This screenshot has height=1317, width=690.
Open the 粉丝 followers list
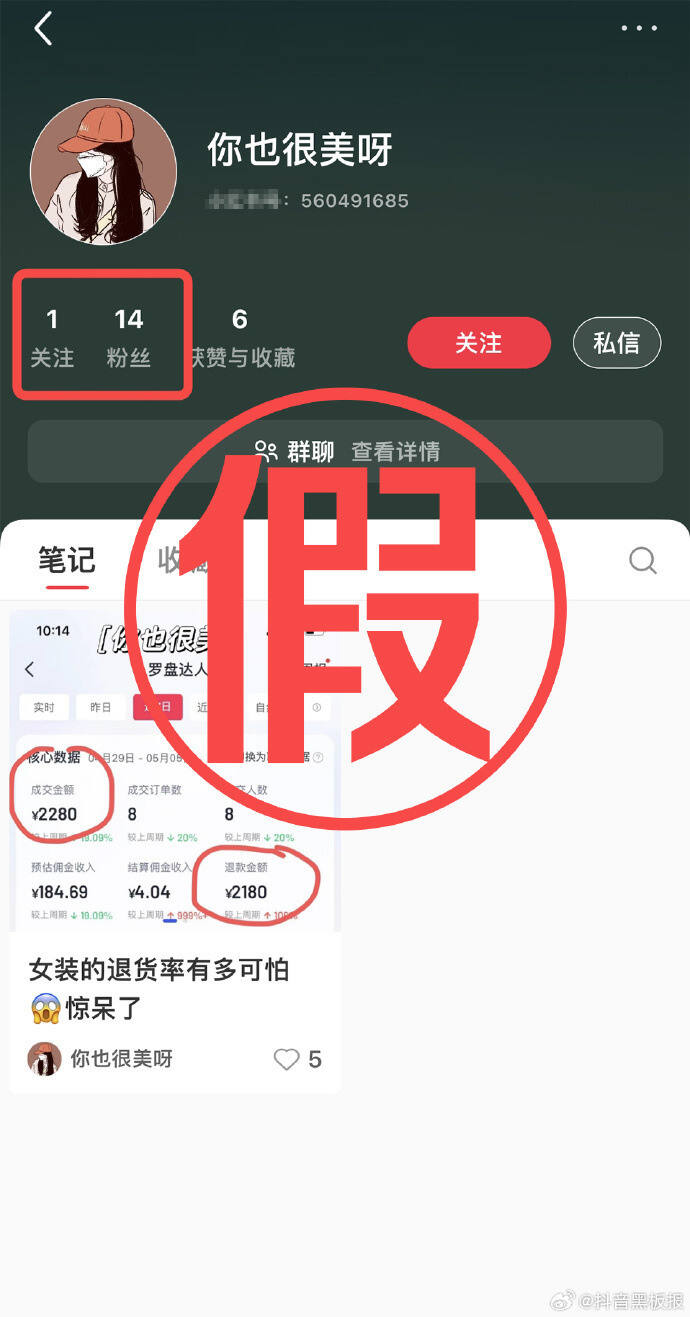click(128, 337)
